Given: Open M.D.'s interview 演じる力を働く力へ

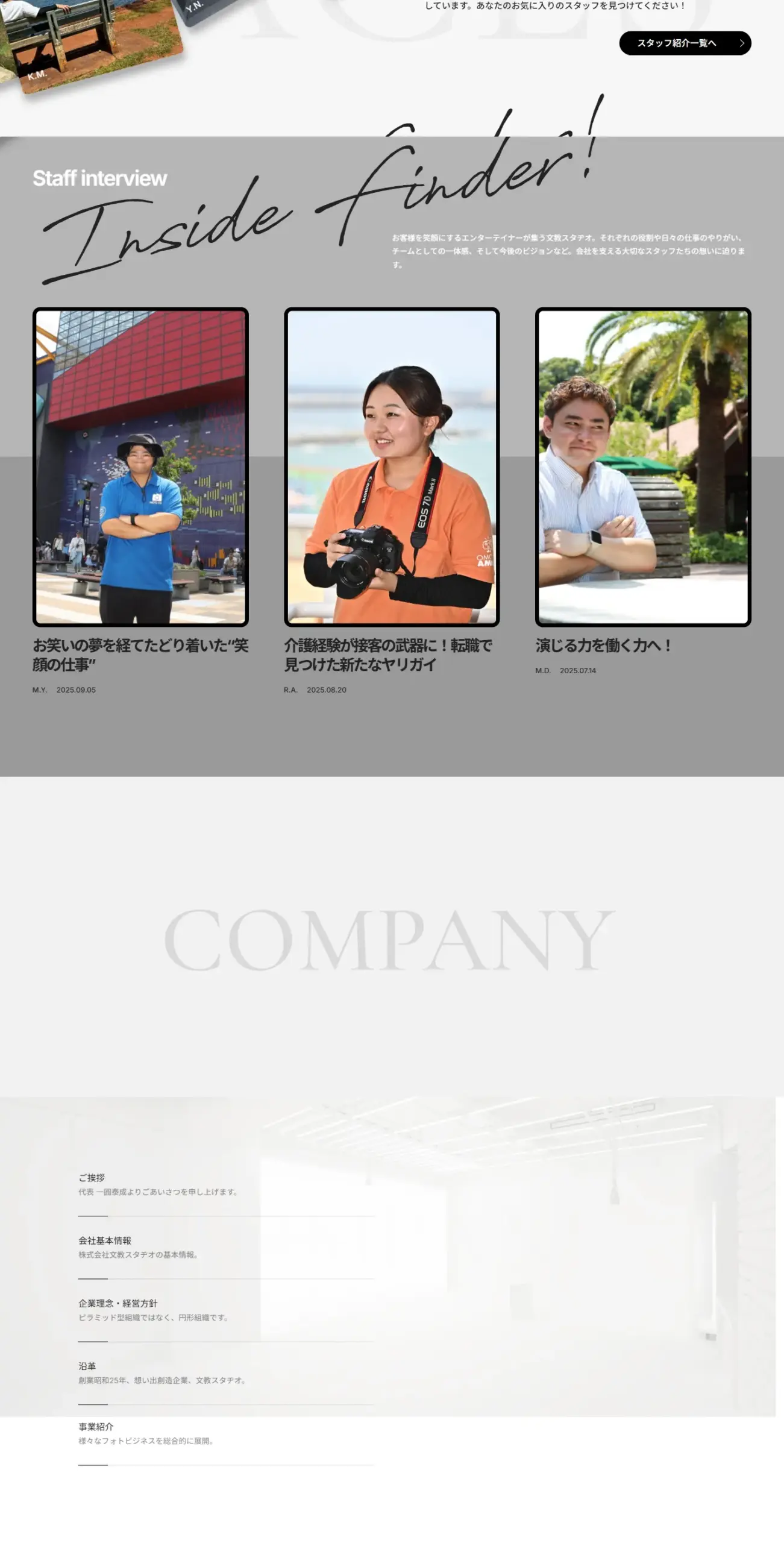Looking at the screenshot, I should pos(603,645).
